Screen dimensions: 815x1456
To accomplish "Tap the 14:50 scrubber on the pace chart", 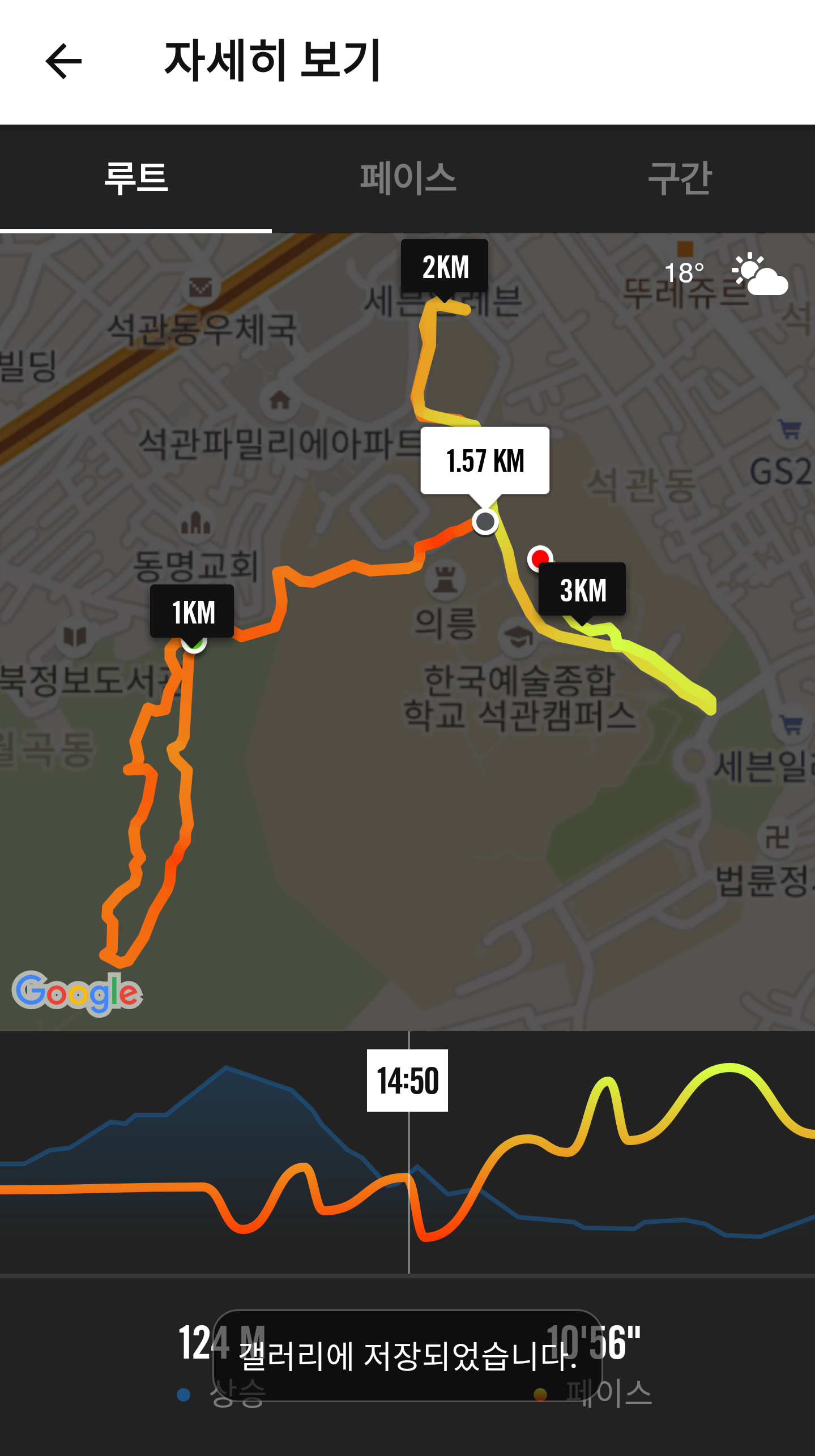I will (x=407, y=1080).
